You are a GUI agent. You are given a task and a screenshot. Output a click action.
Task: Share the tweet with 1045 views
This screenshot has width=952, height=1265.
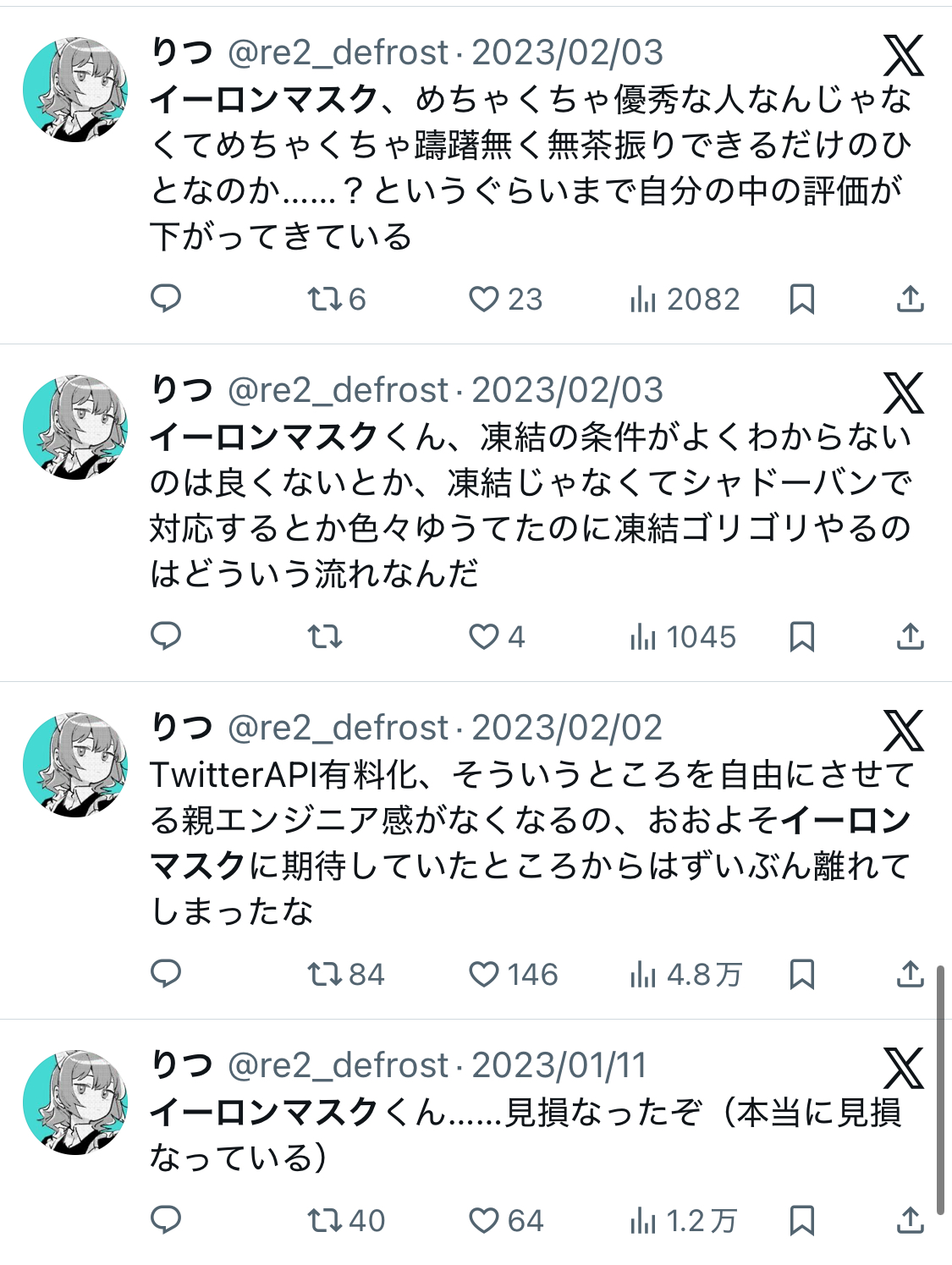pos(910,636)
